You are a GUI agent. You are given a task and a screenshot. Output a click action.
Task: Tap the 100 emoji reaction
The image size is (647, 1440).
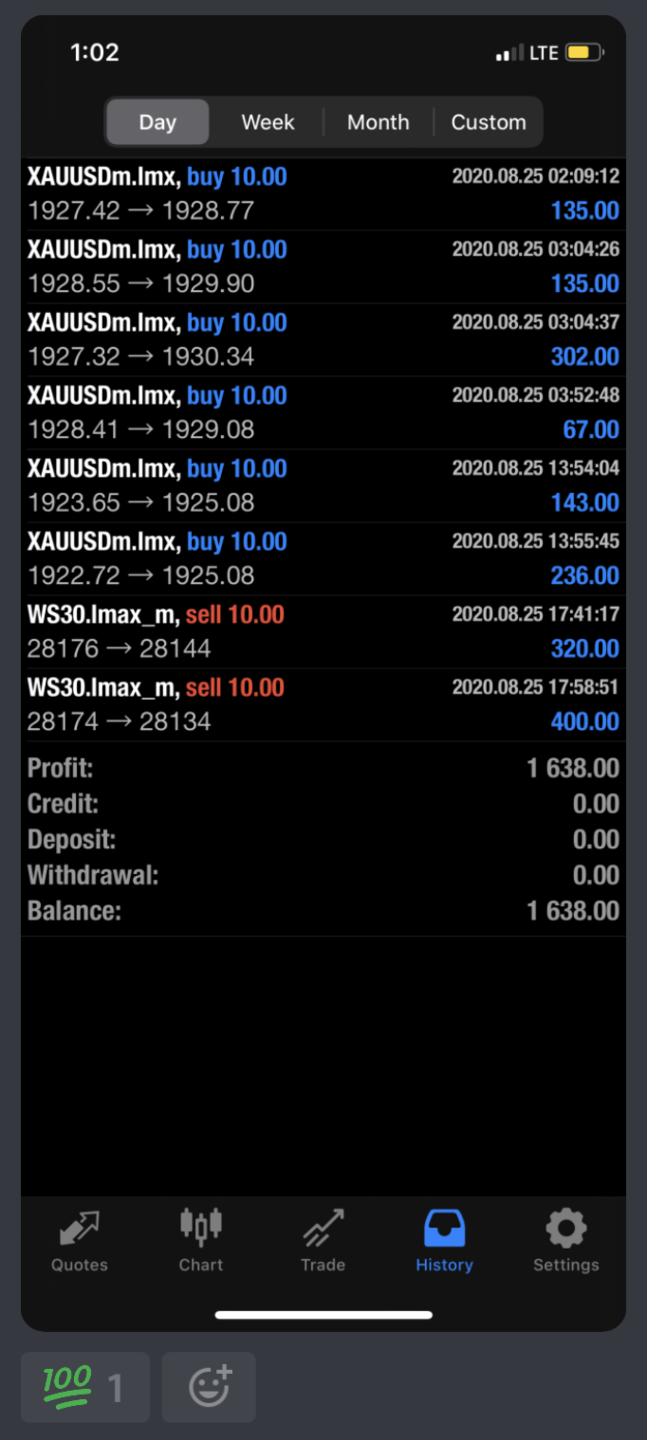pyautogui.click(x=85, y=1387)
